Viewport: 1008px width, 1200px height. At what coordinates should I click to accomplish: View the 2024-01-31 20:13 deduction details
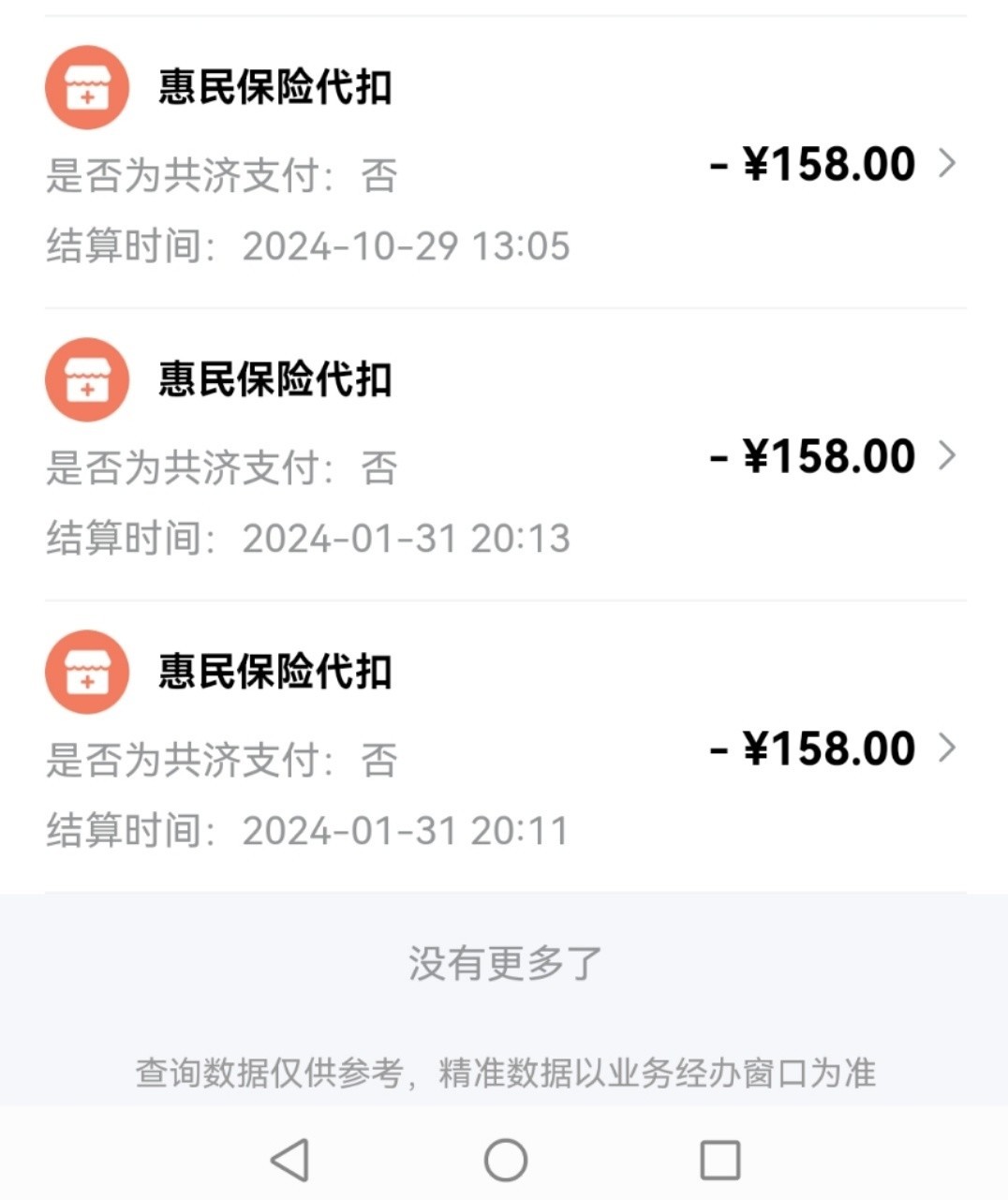(504, 456)
